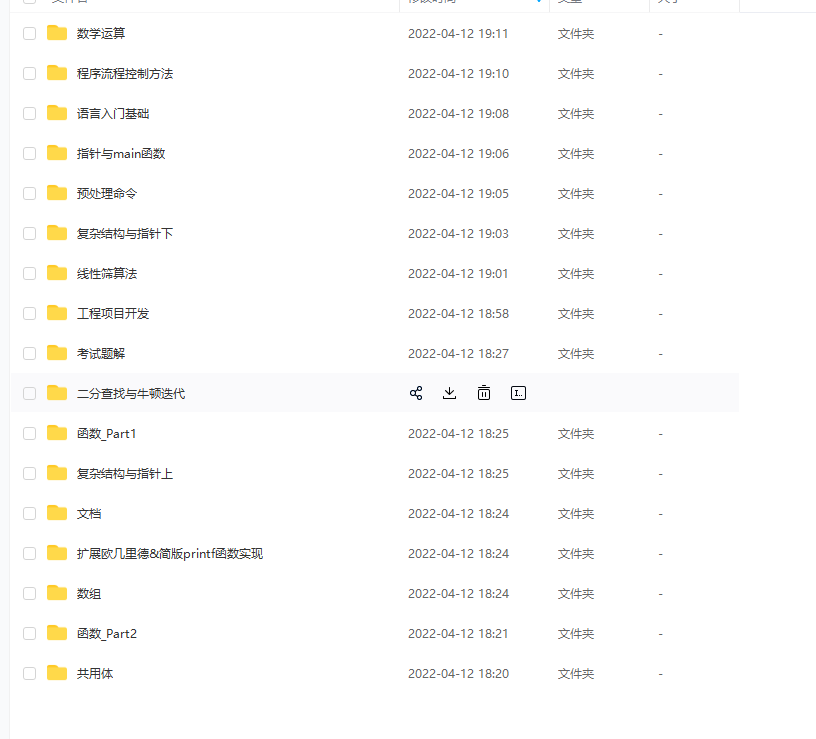Rename the 二分查找与牛顿迭代 folder
The height and width of the screenshot is (739, 816).
(x=518, y=393)
